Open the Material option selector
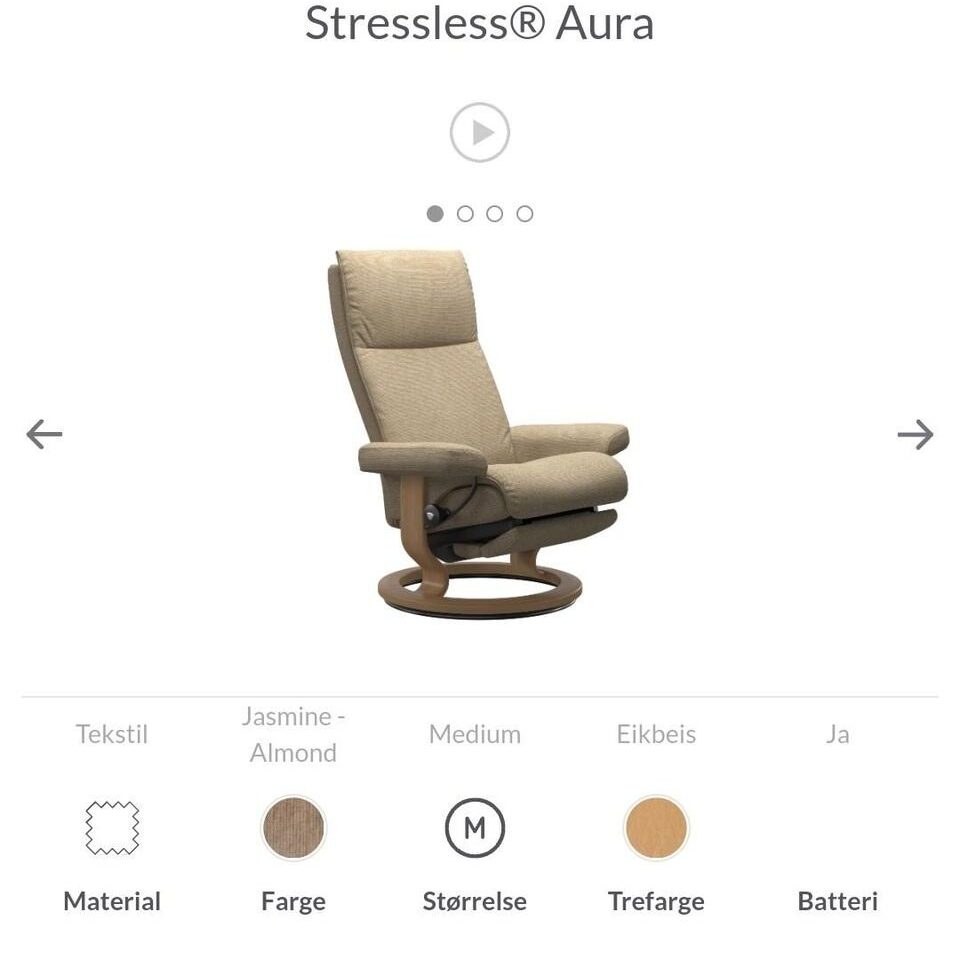 [x=112, y=828]
